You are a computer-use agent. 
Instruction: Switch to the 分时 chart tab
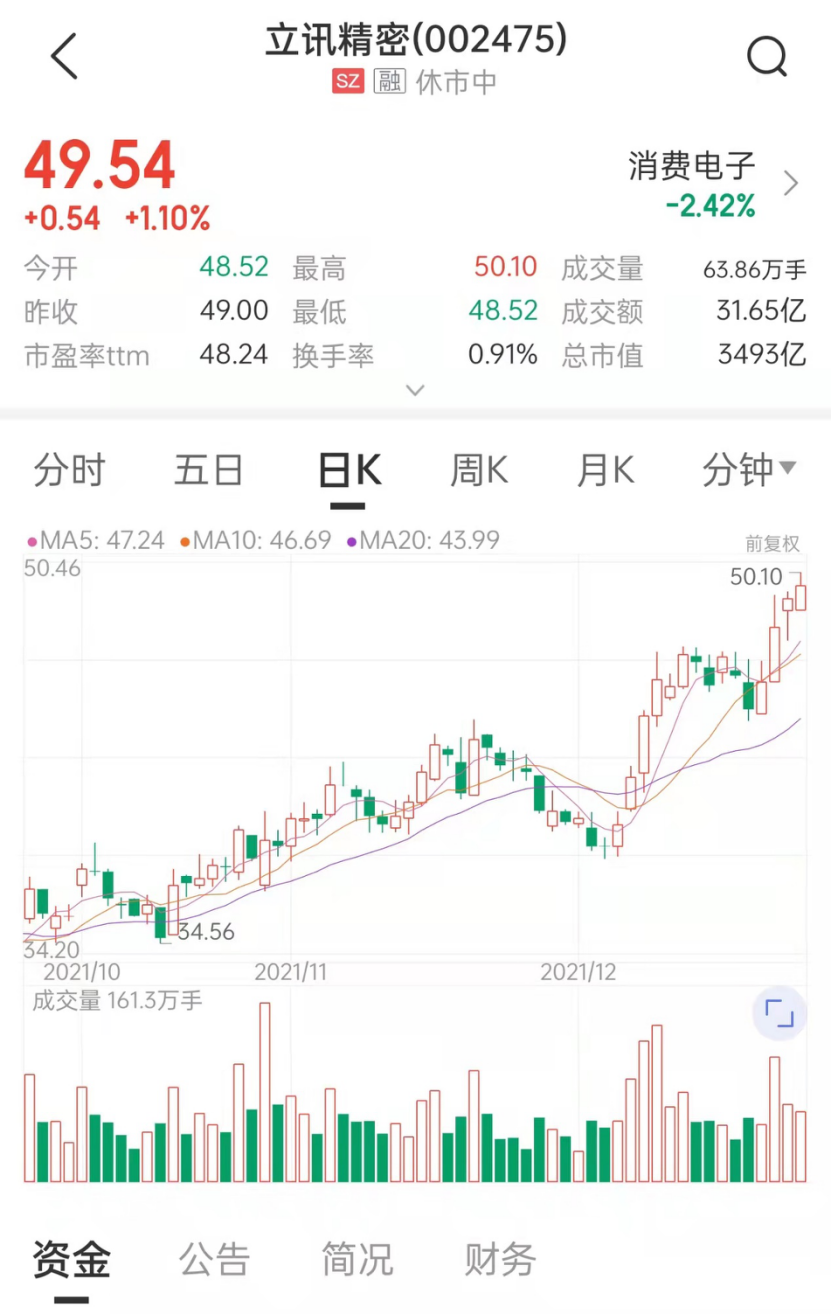[x=69, y=470]
